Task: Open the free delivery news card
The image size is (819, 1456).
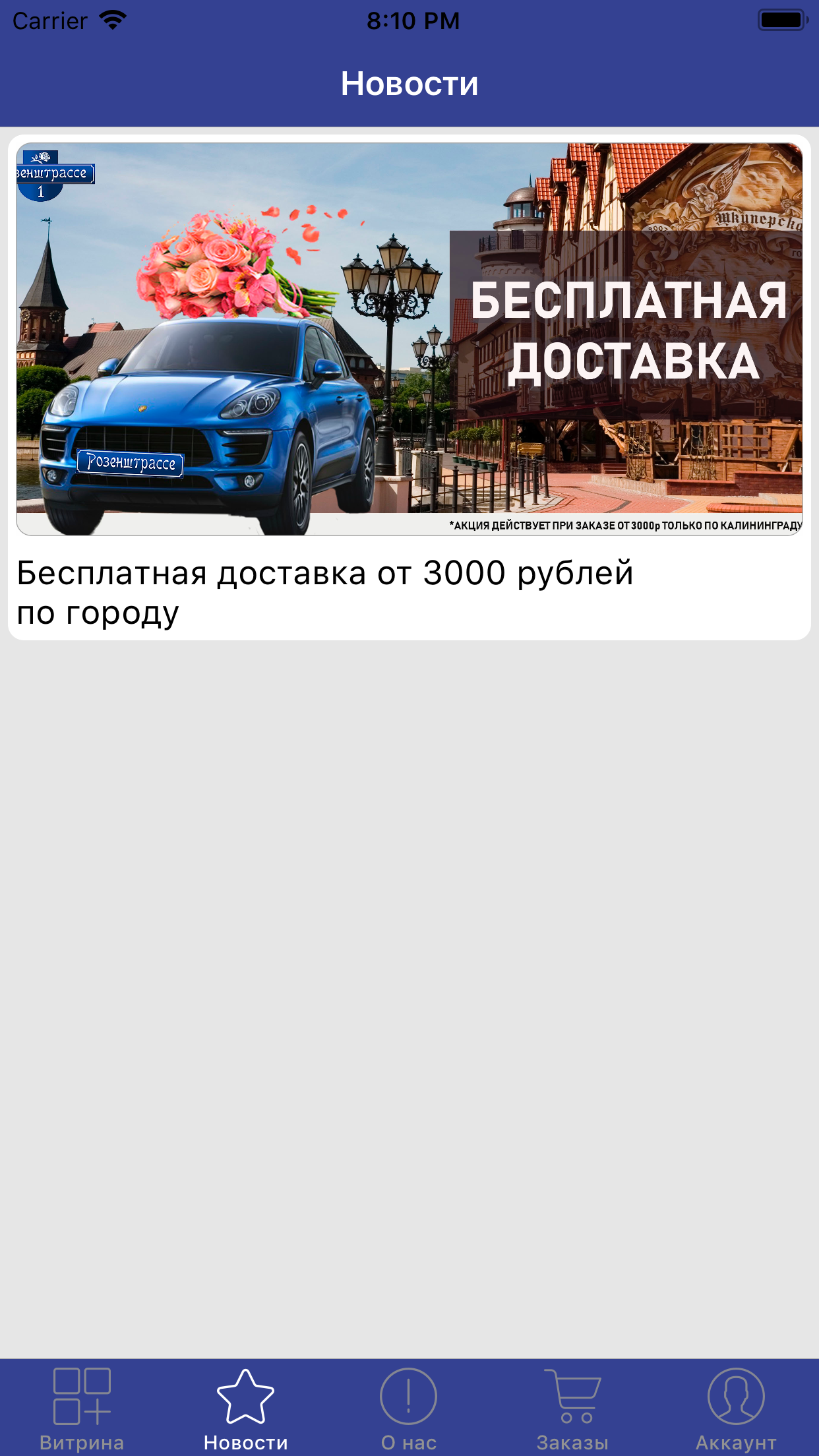Action: pyautogui.click(x=409, y=388)
